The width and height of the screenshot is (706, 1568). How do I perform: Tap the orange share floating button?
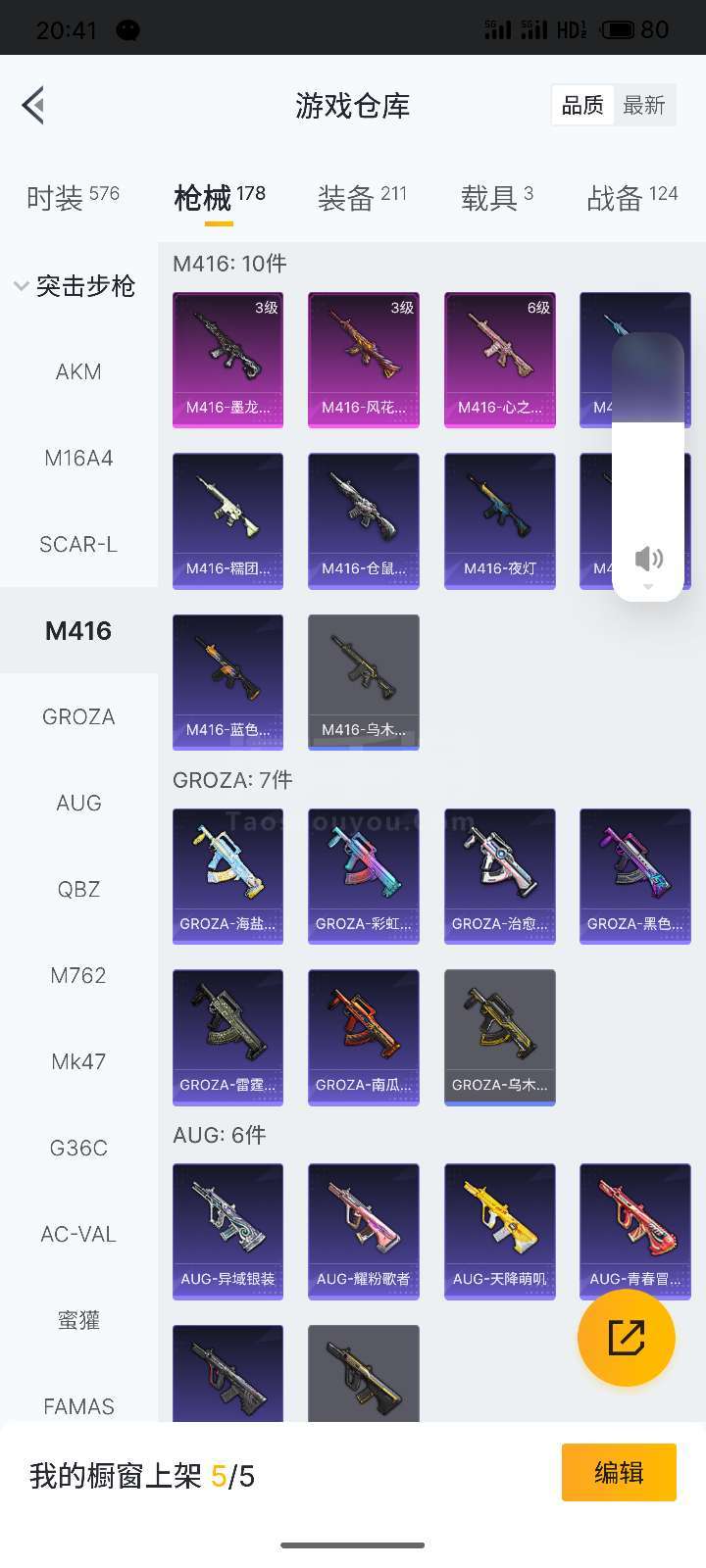click(627, 1338)
